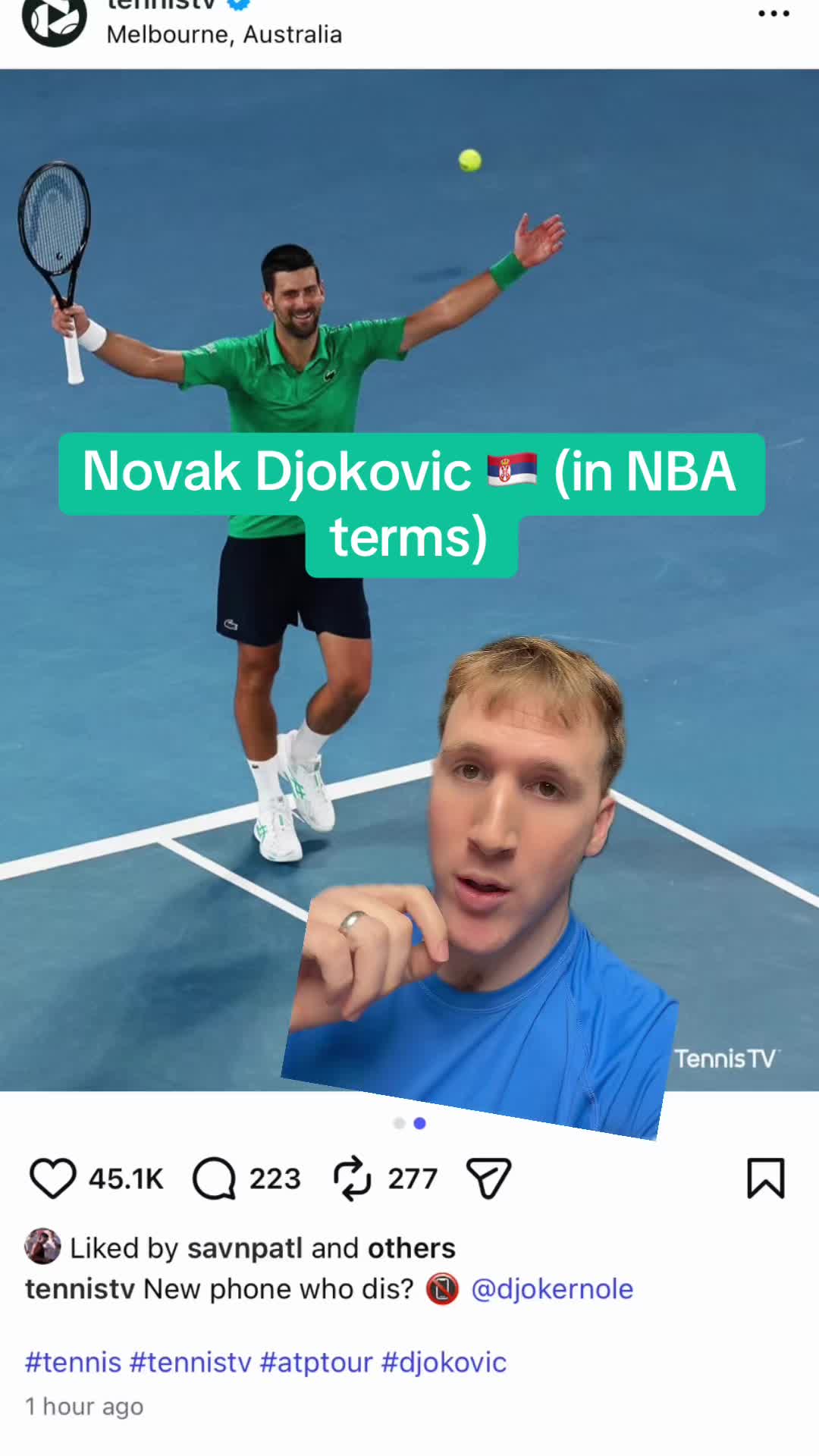This screenshot has height=1456, width=819.
Task: Open the Djokovic NBA terms post media
Action: click(409, 580)
